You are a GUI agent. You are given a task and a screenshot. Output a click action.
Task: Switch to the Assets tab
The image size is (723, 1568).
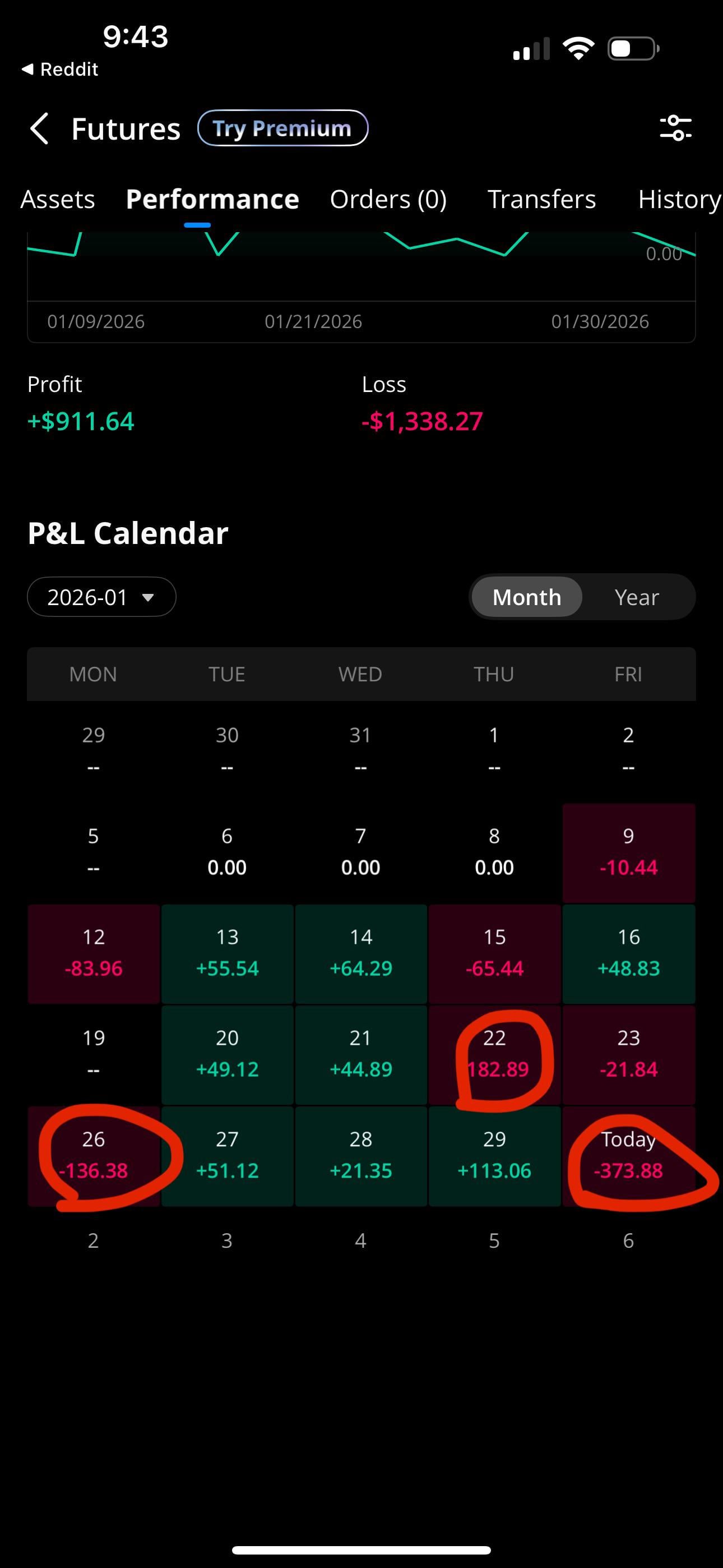[58, 200]
